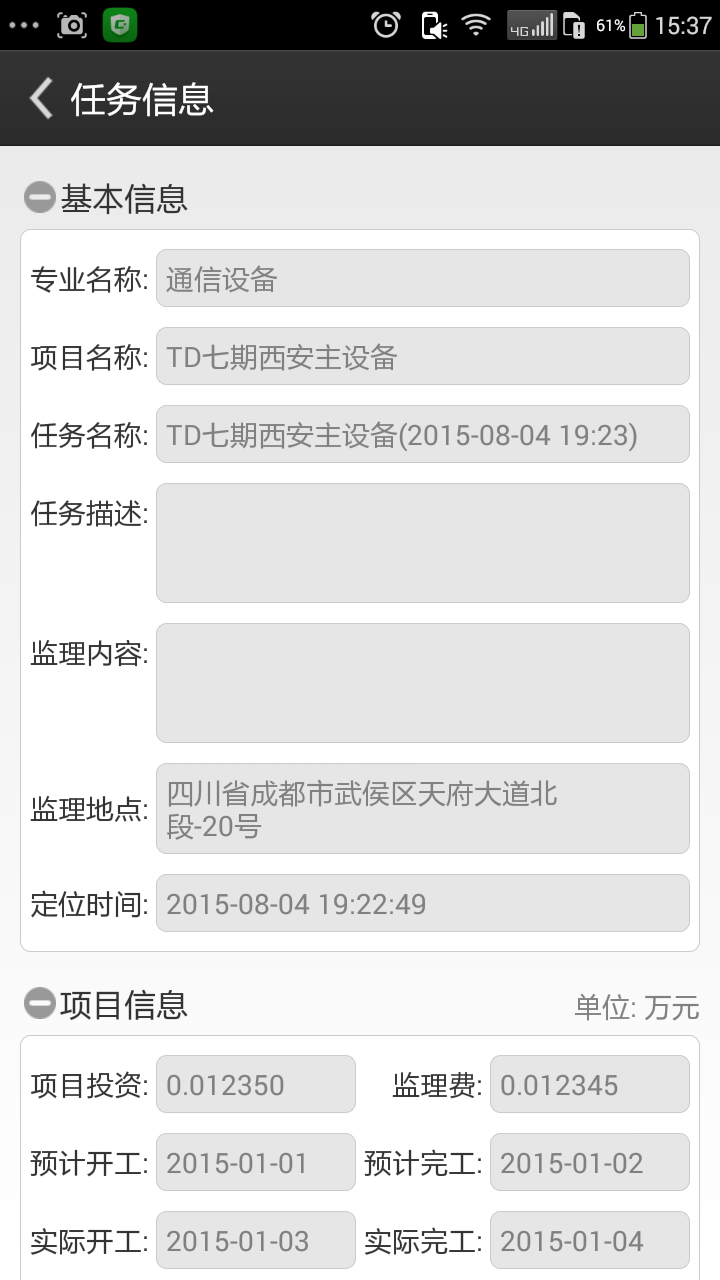Collapse the 基本信息 section
Viewport: 720px width, 1280px height.
(40, 198)
